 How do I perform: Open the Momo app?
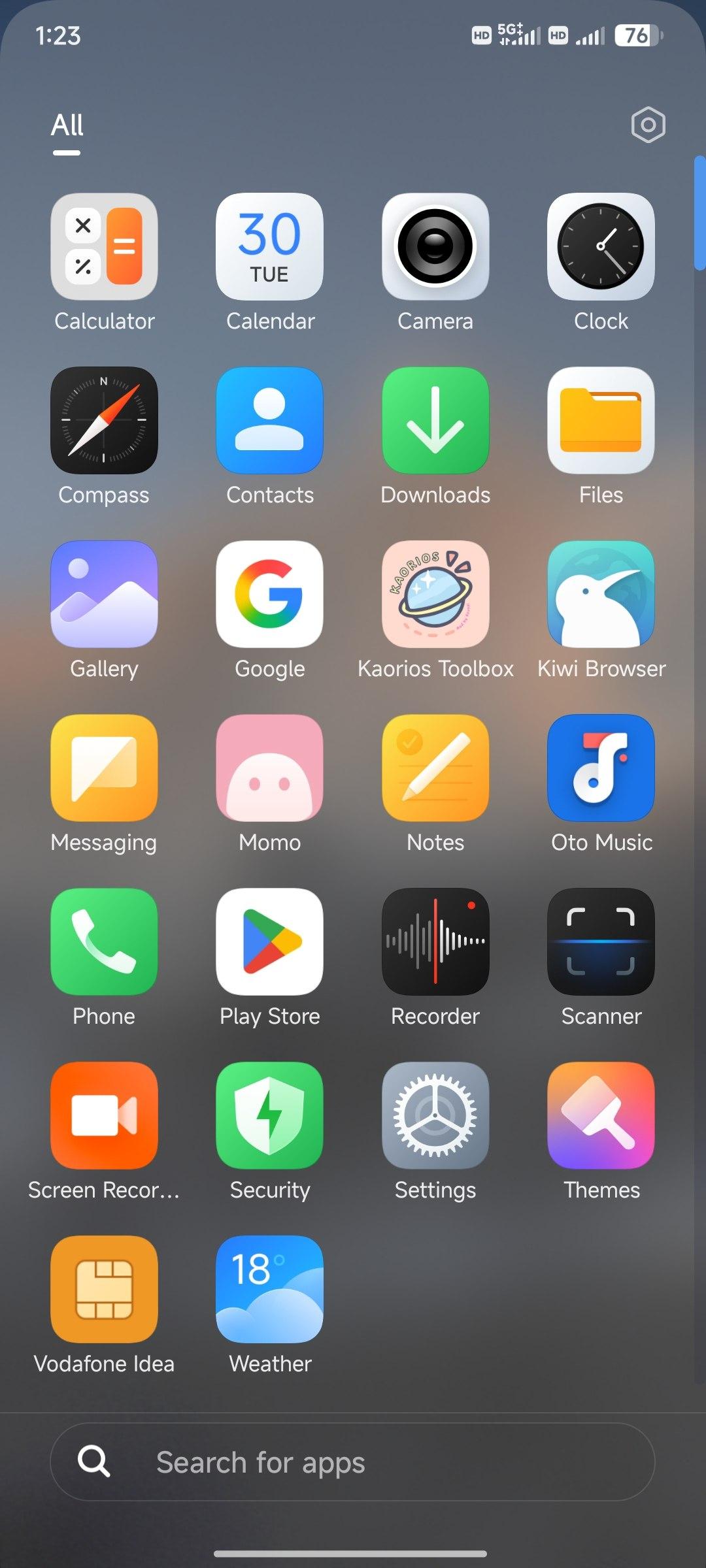[x=269, y=768]
